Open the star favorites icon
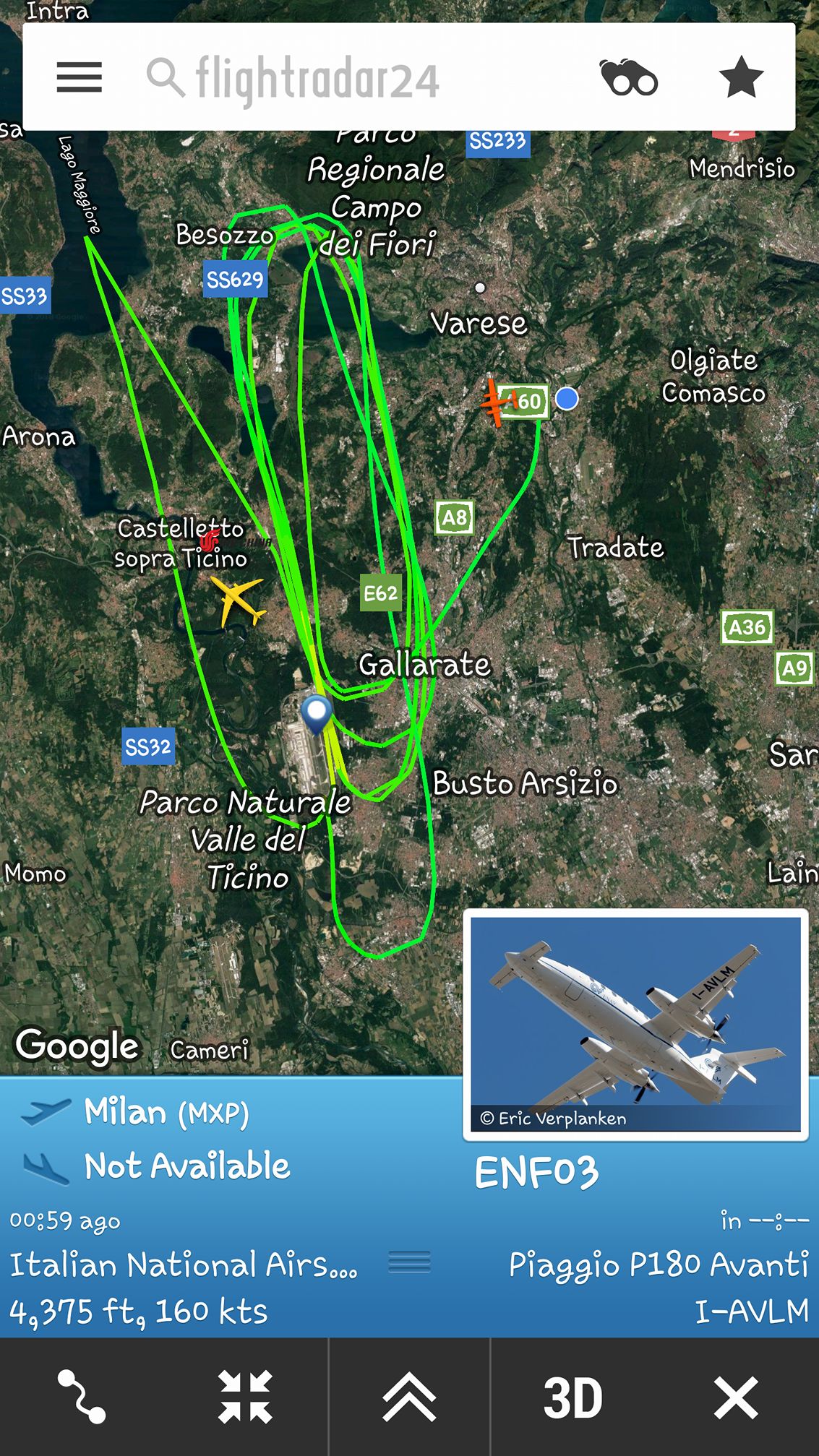 pos(741,77)
